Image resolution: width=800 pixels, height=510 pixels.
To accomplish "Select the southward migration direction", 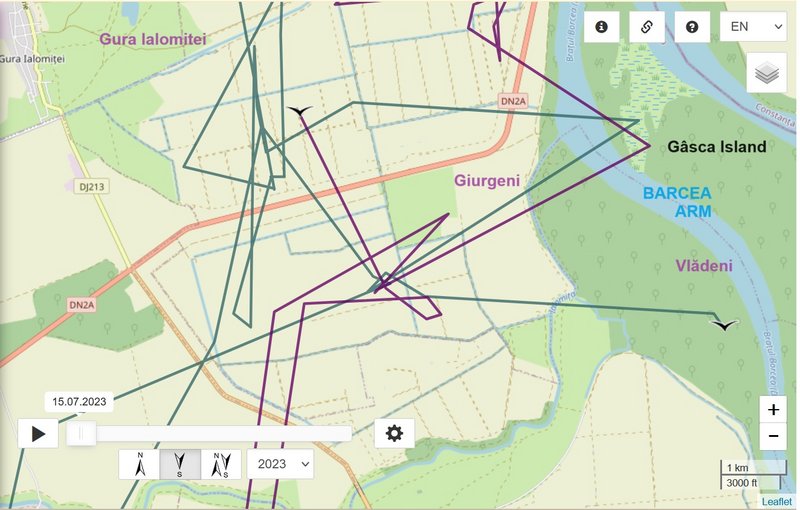I will click(x=181, y=464).
